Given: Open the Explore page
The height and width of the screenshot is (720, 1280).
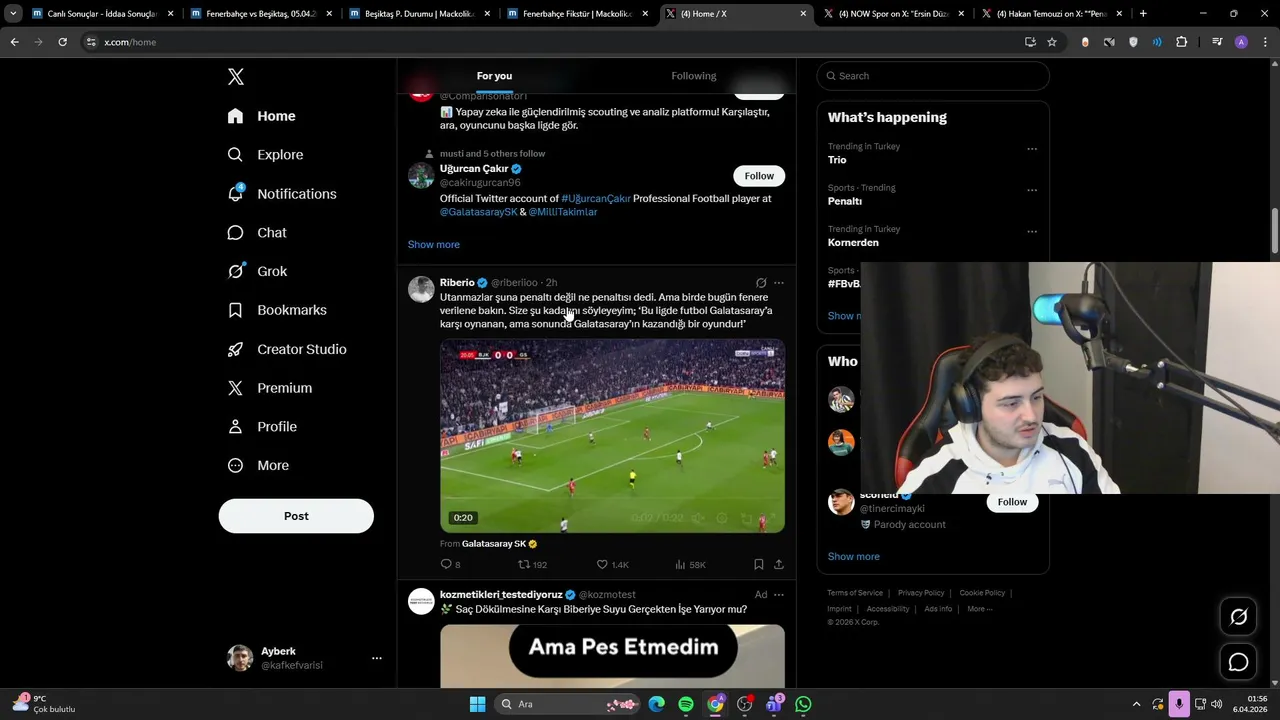Looking at the screenshot, I should click(x=279, y=155).
